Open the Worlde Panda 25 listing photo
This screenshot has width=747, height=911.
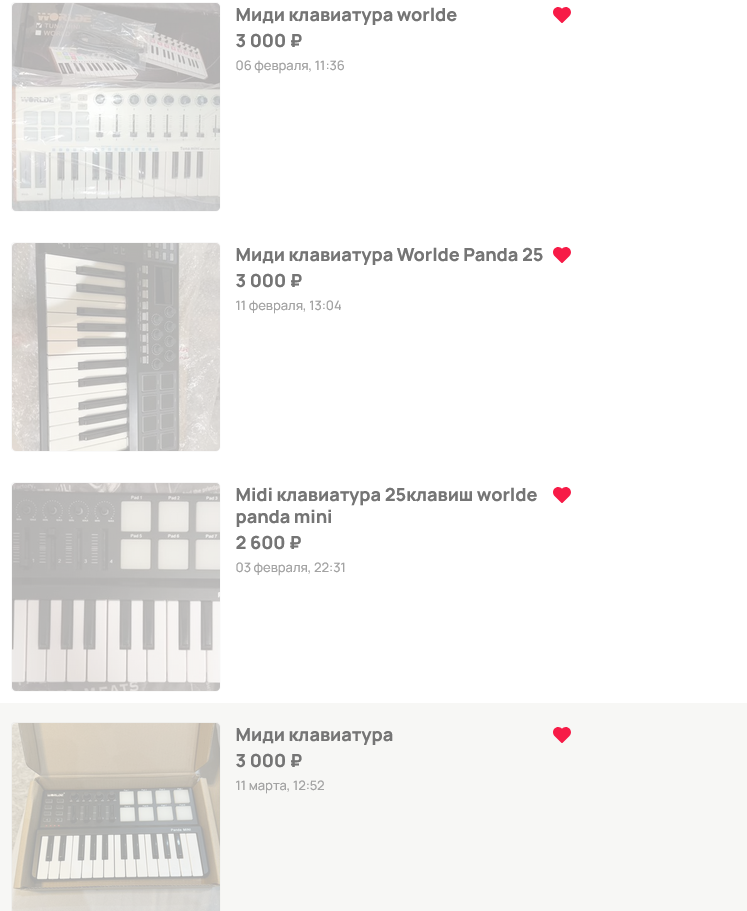tap(116, 347)
